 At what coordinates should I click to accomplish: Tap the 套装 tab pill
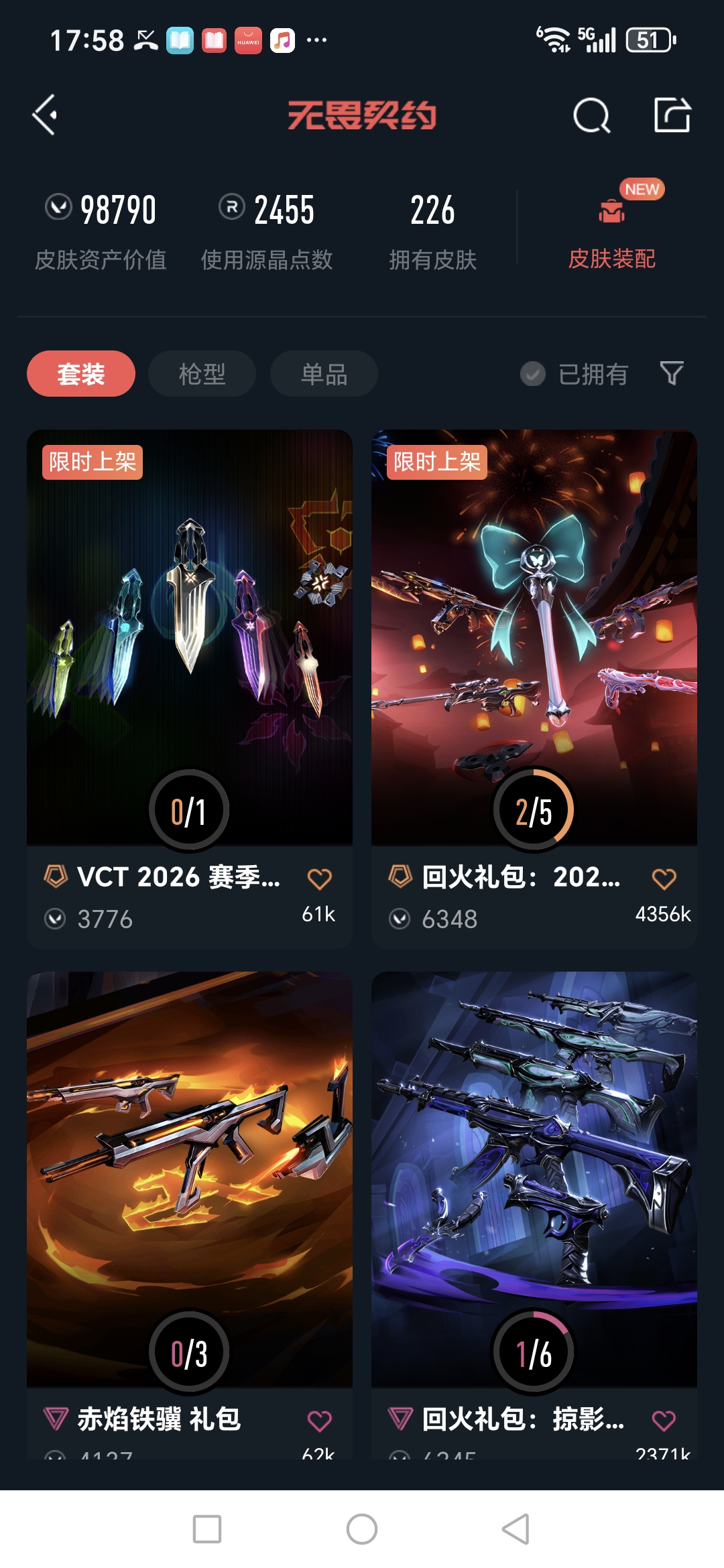click(80, 374)
